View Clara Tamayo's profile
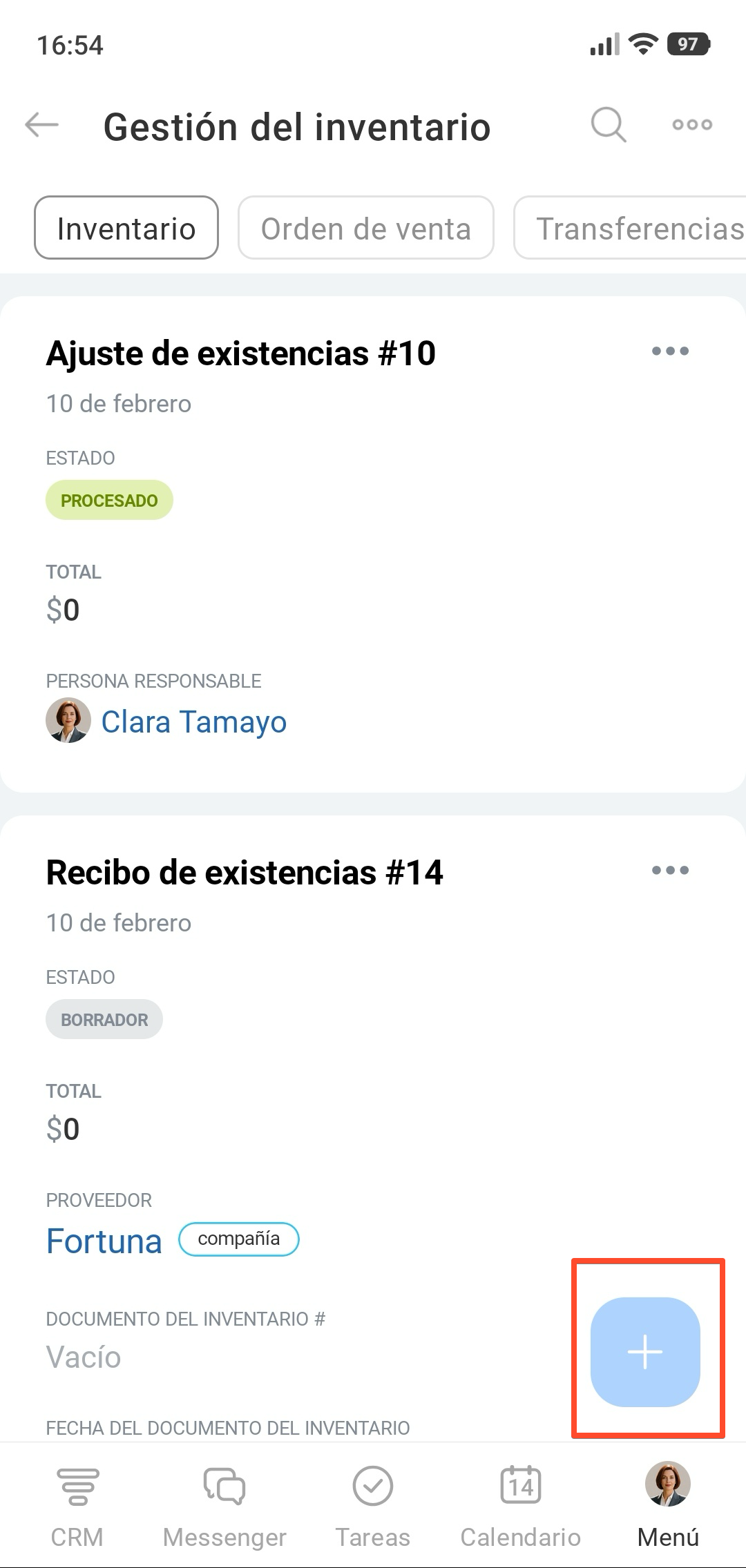The width and height of the screenshot is (746, 1568). [x=193, y=722]
